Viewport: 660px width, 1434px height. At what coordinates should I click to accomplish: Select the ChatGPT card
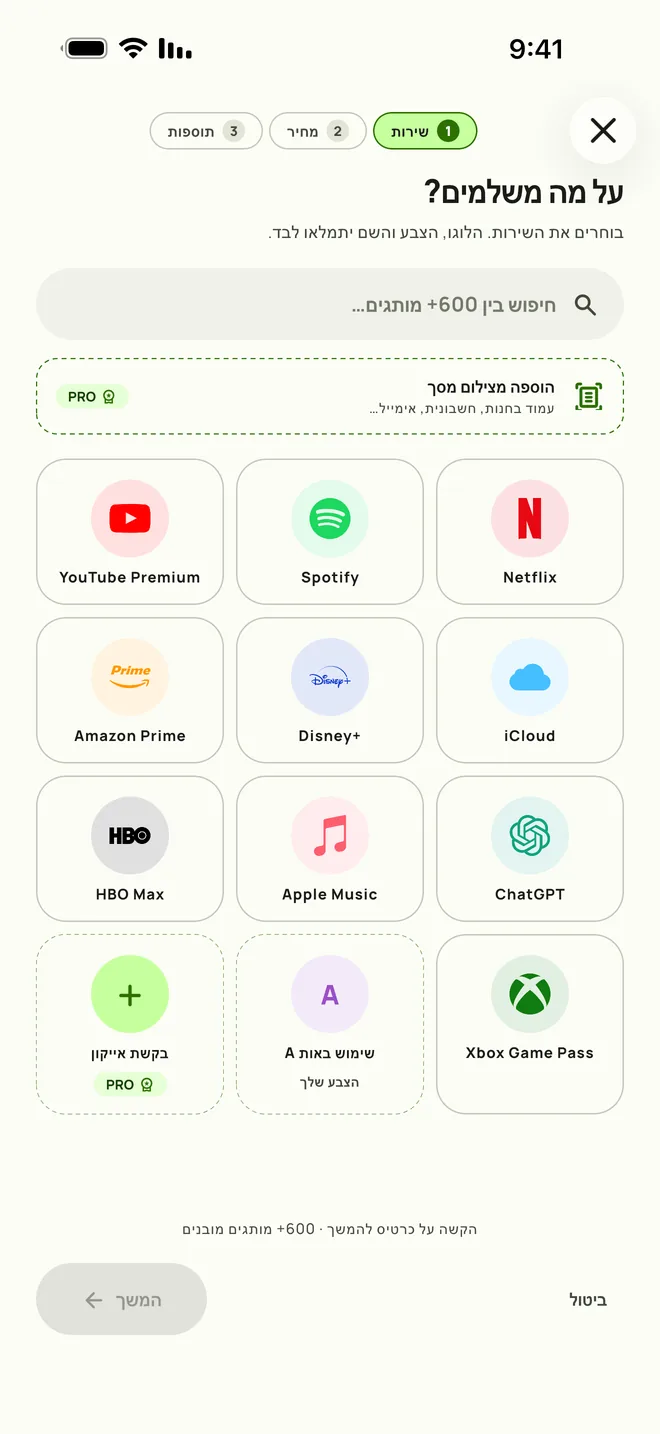click(530, 849)
